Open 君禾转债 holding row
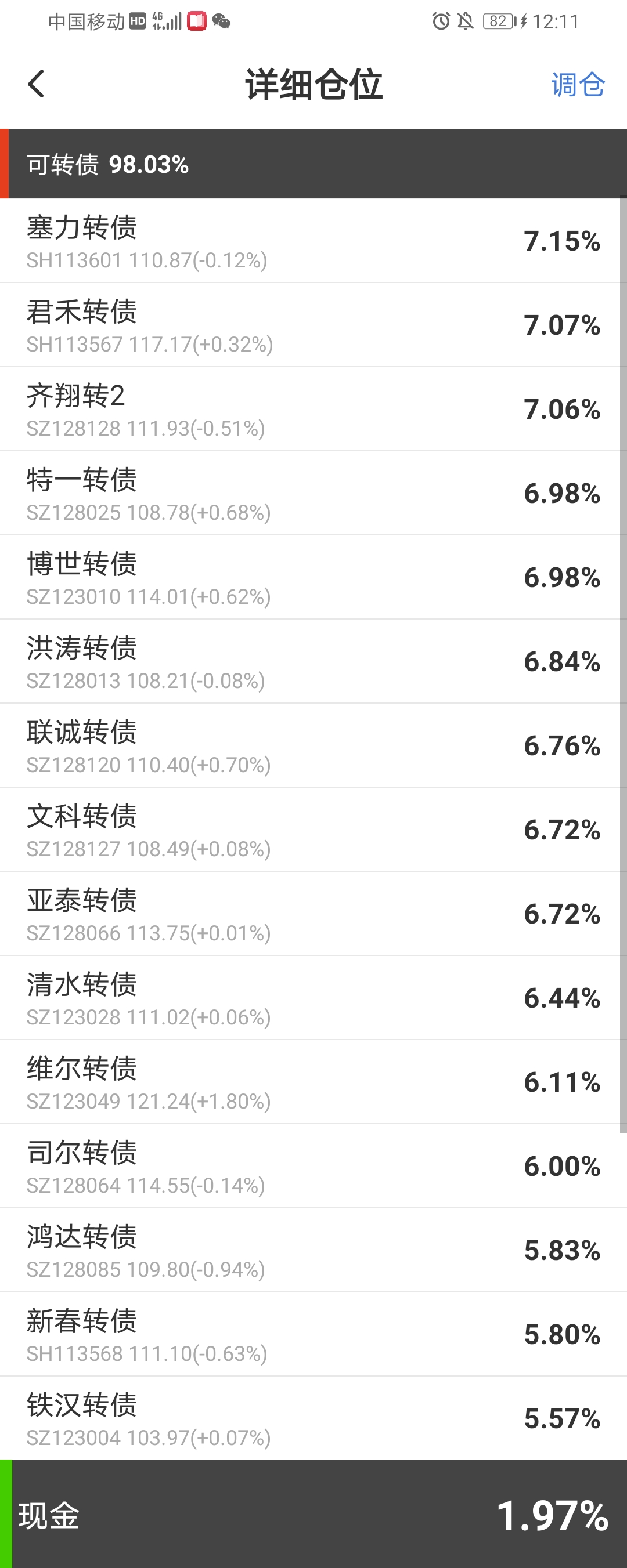The image size is (627, 1568). [x=305, y=325]
